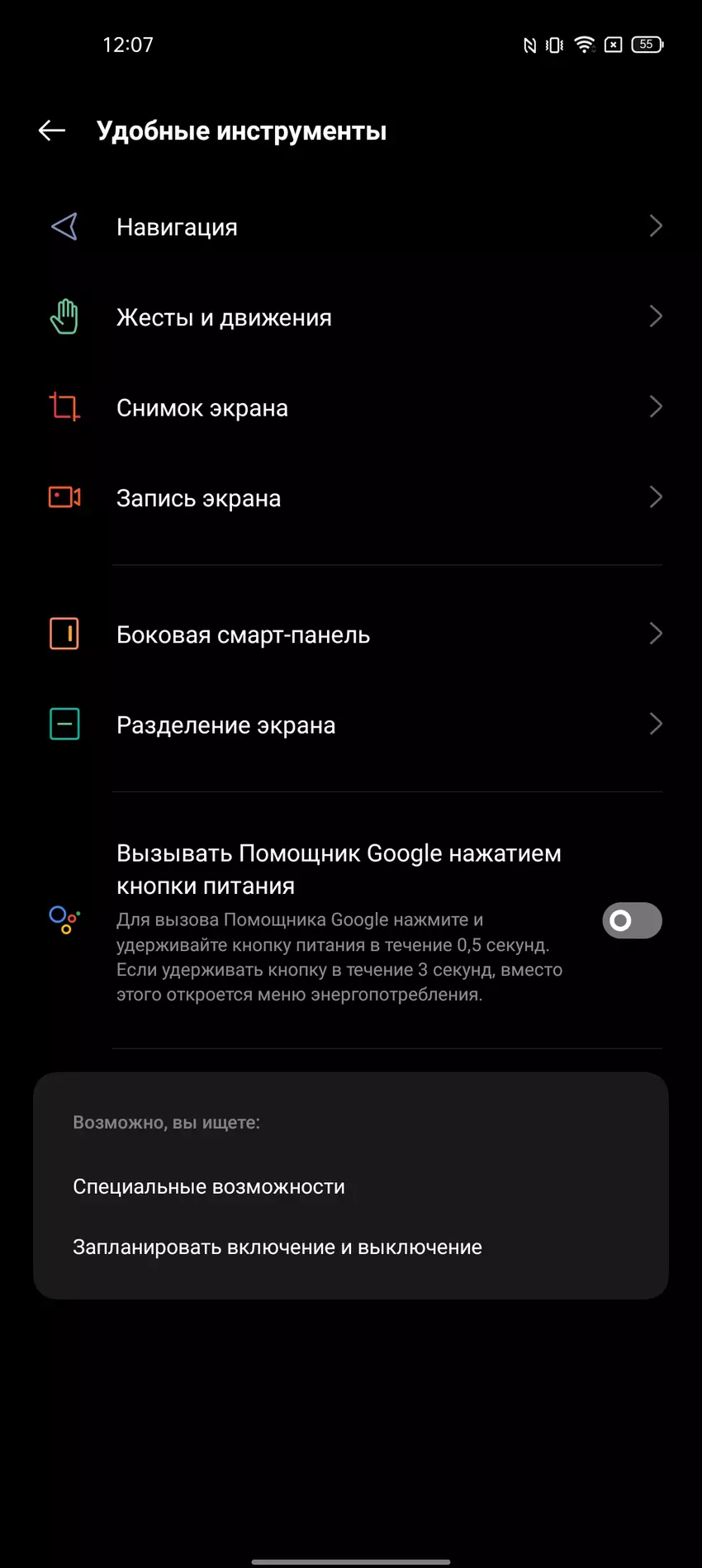Viewport: 702px width, 1568px height.
Task: Open suggested Специальные возможности link
Action: (x=209, y=1186)
